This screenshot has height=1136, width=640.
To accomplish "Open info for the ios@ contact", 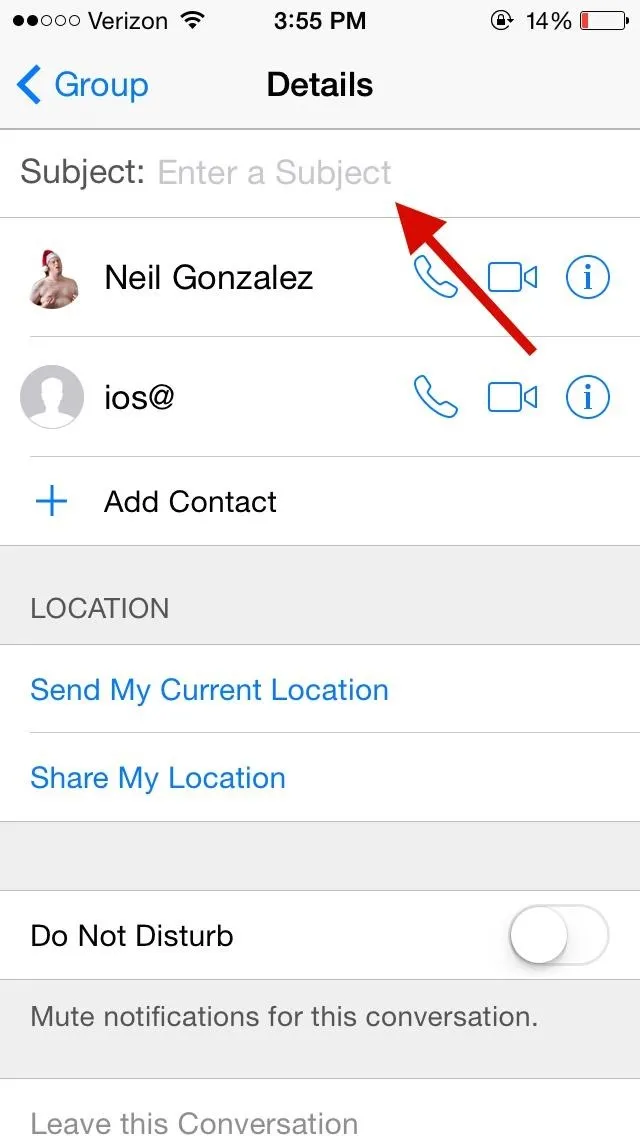I will 587,396.
